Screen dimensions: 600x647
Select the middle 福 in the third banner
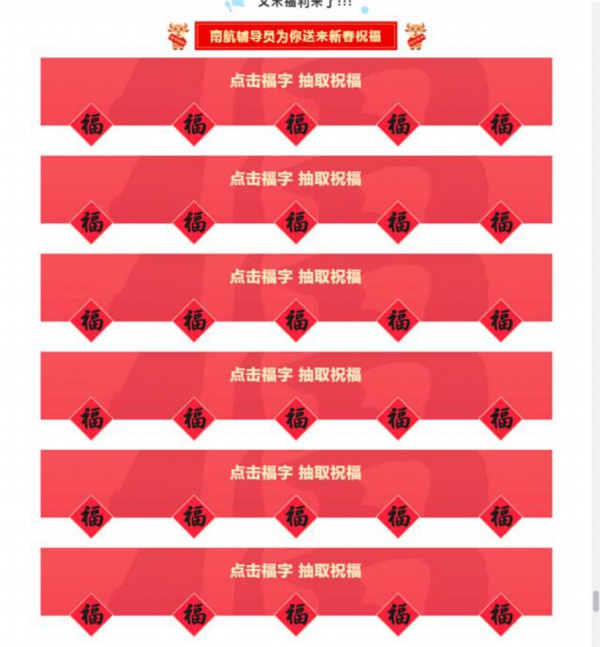pyautogui.click(x=296, y=320)
